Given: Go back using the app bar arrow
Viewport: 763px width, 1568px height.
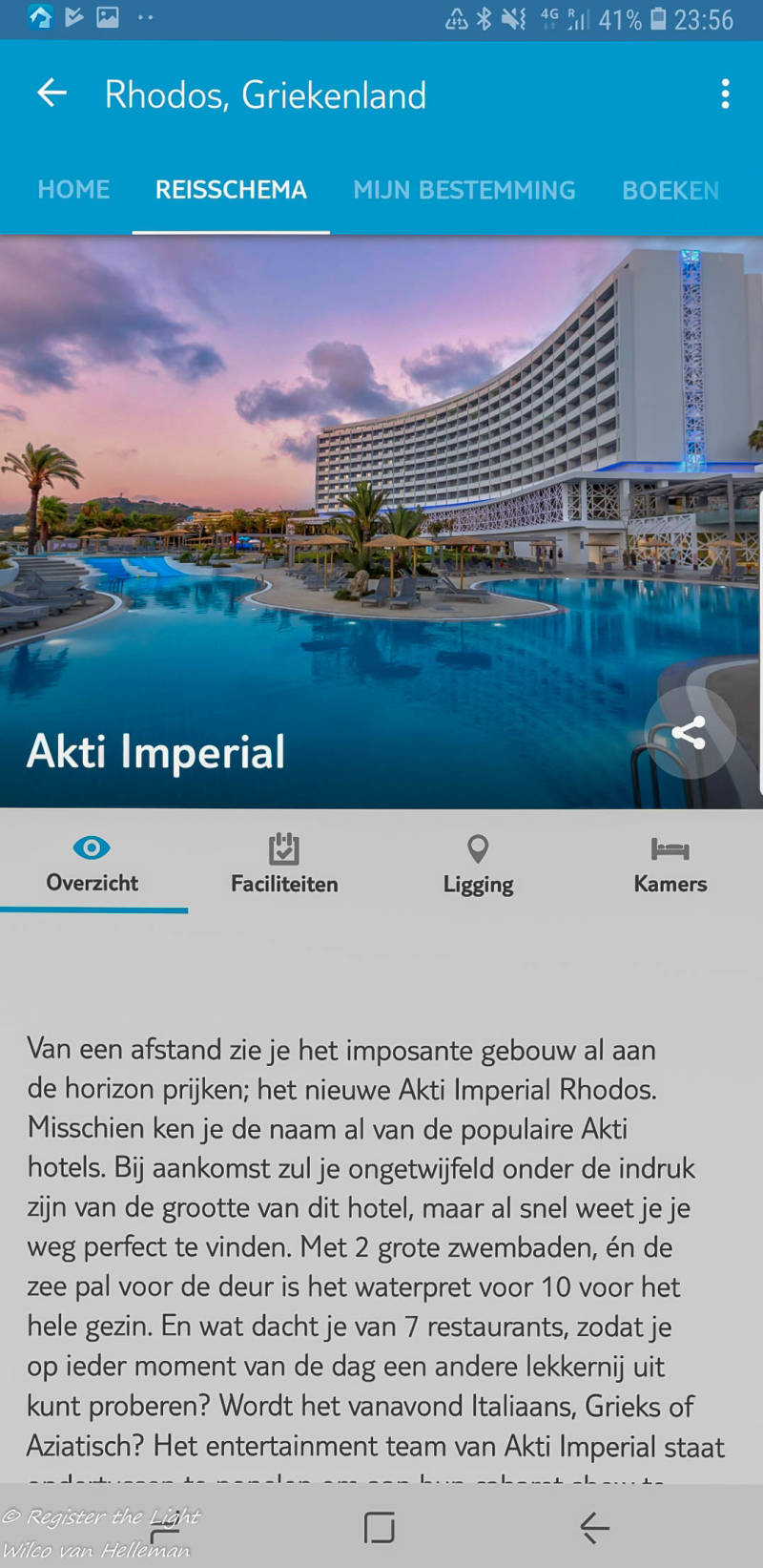Looking at the screenshot, I should [x=52, y=94].
